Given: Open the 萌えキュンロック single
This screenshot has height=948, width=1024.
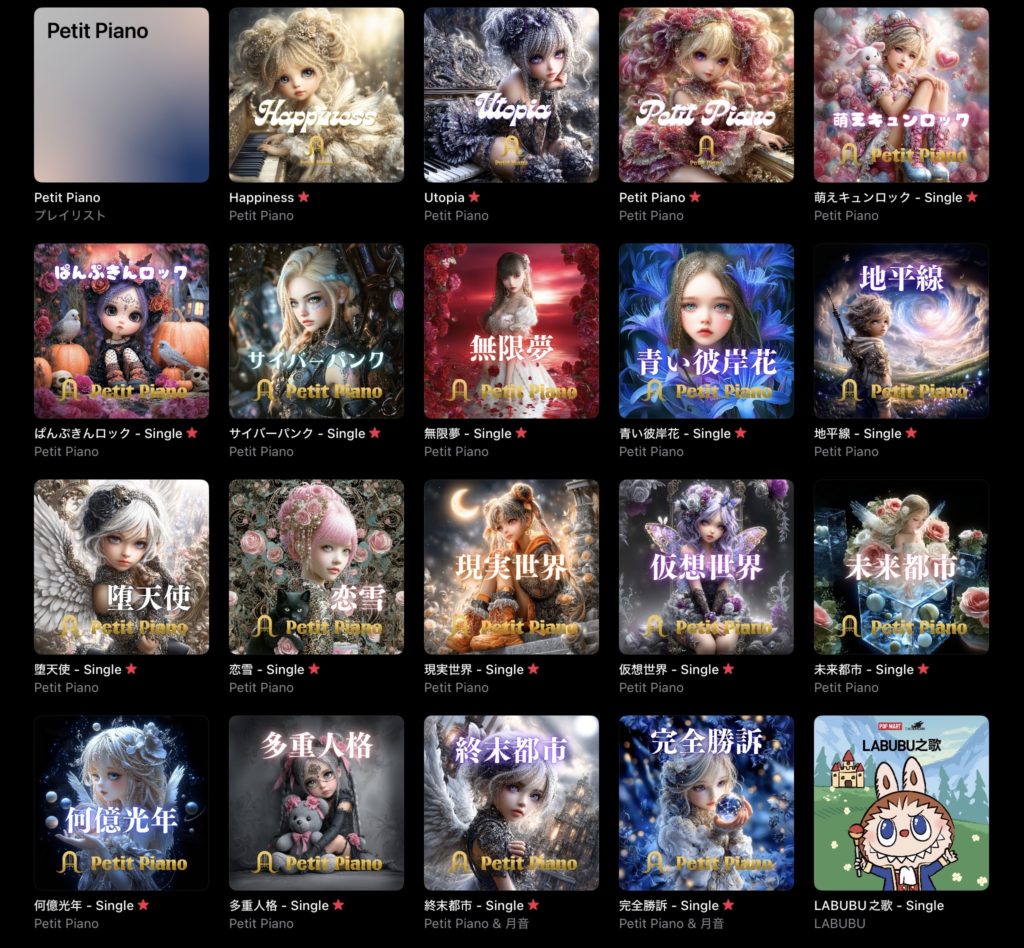Looking at the screenshot, I should (901, 95).
